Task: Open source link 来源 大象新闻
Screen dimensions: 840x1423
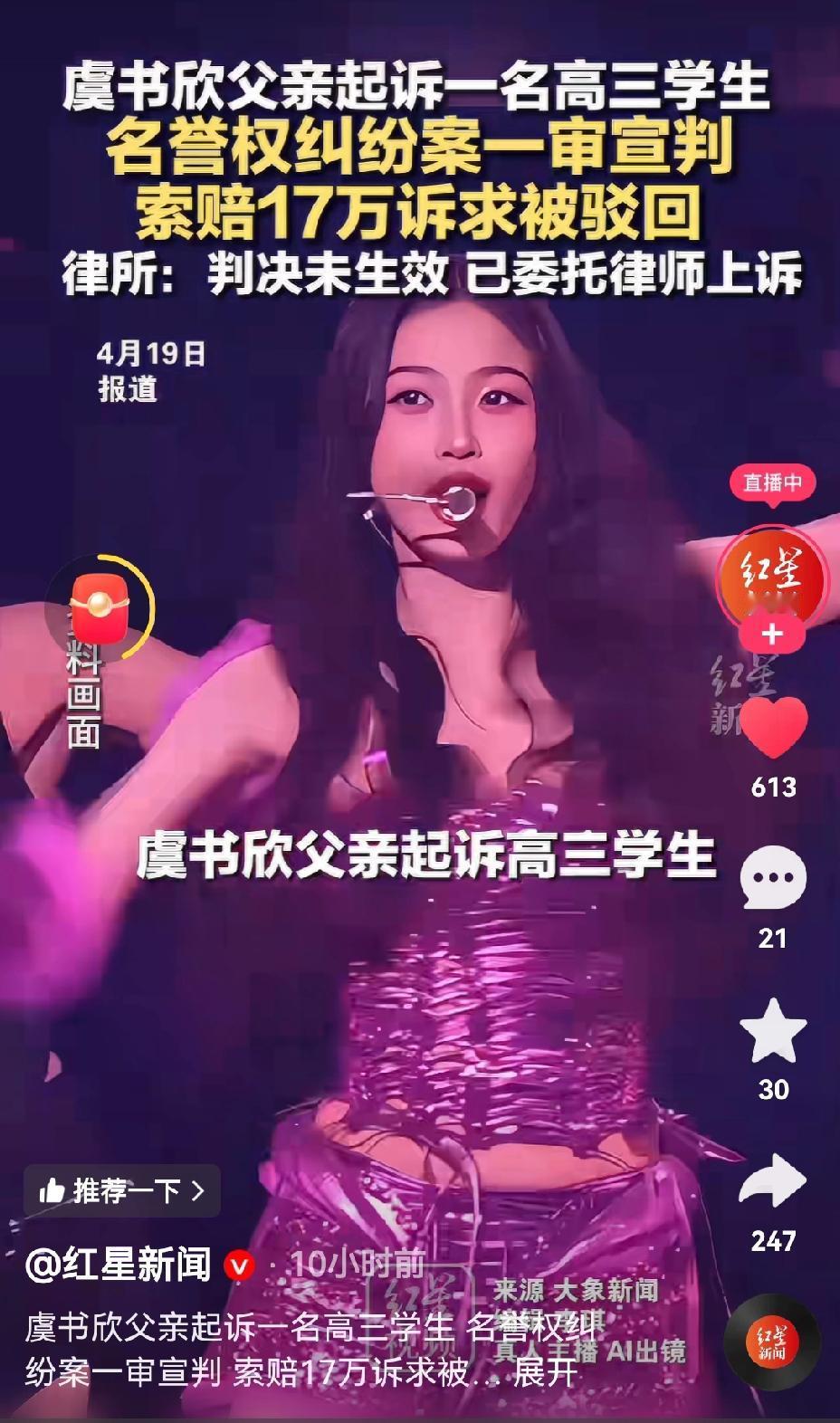Action: 578,1290
